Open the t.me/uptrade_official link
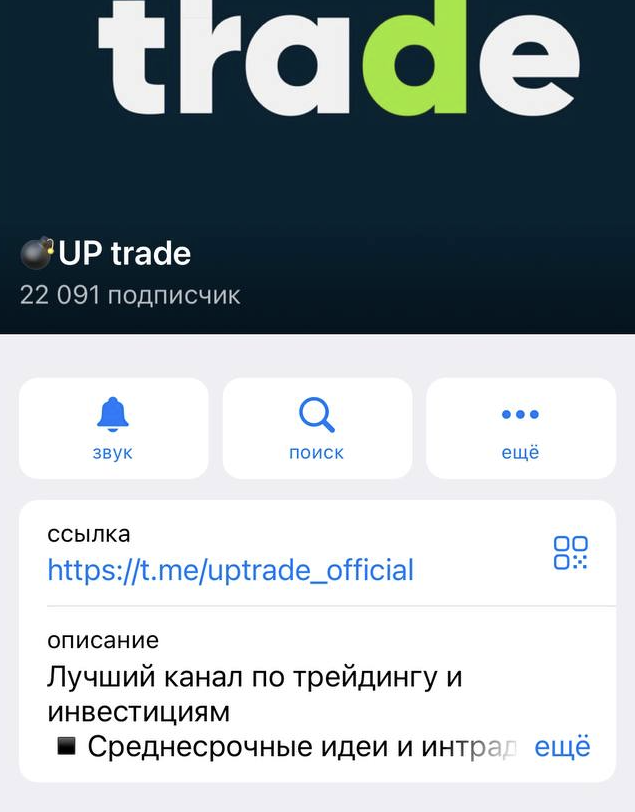Viewport: 635px width, 812px height. [x=230, y=570]
